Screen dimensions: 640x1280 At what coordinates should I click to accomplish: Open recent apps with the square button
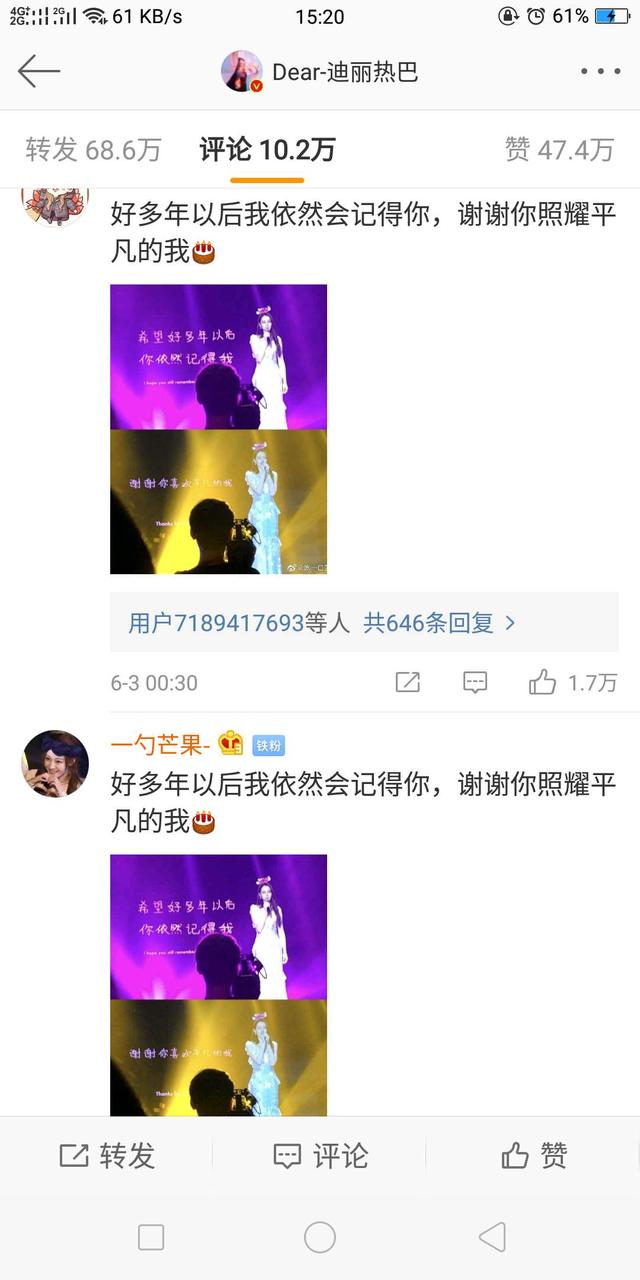click(x=151, y=1238)
